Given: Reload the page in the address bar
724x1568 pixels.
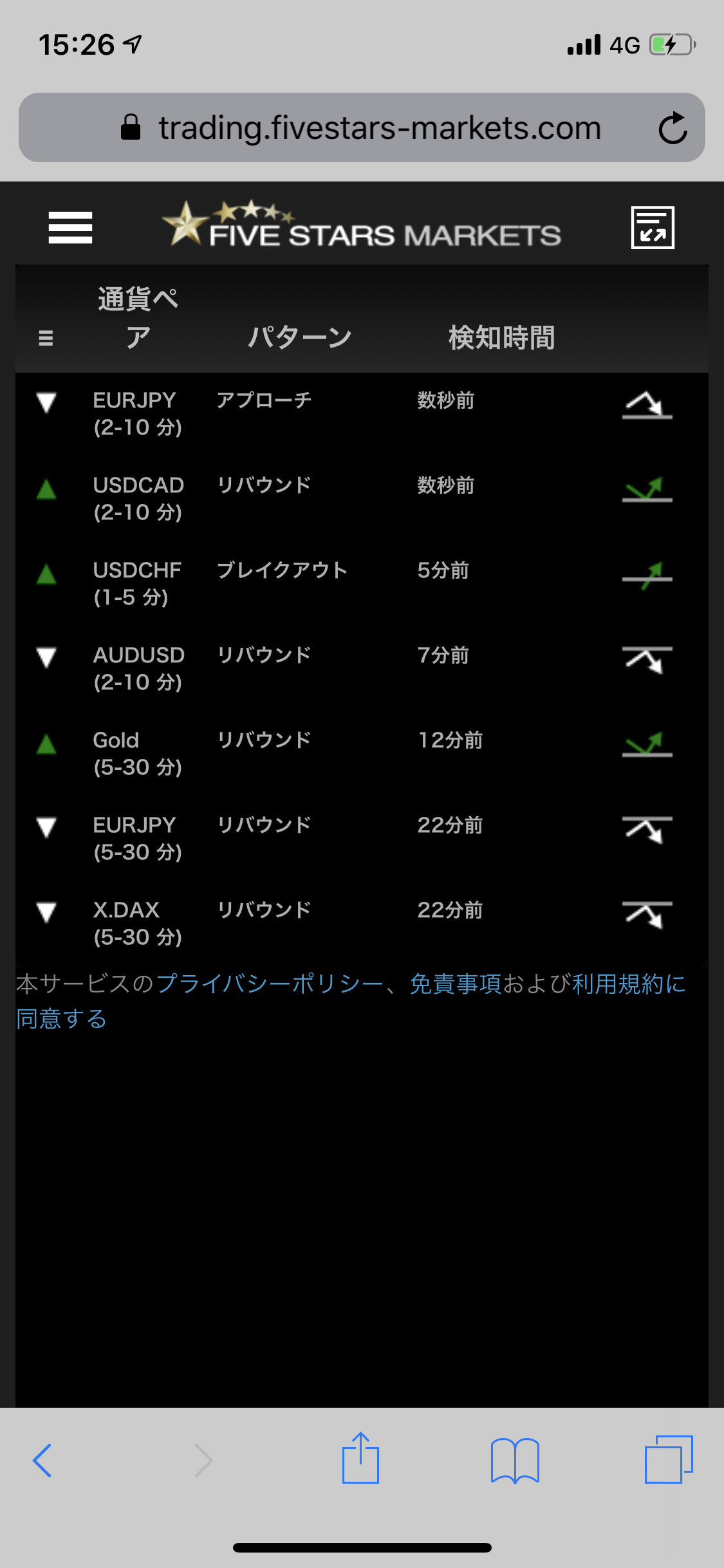Looking at the screenshot, I should pos(673,128).
